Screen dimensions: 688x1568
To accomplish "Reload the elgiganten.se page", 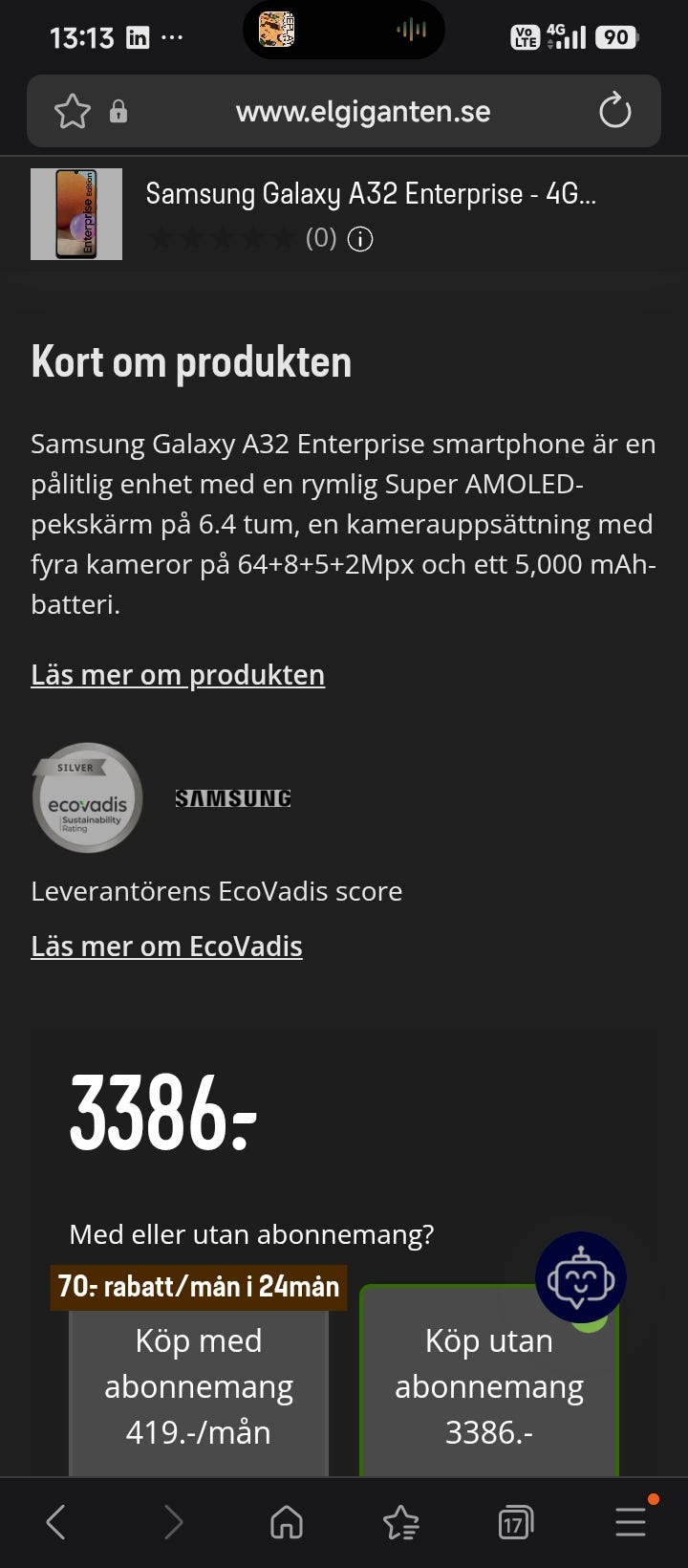I will (614, 111).
